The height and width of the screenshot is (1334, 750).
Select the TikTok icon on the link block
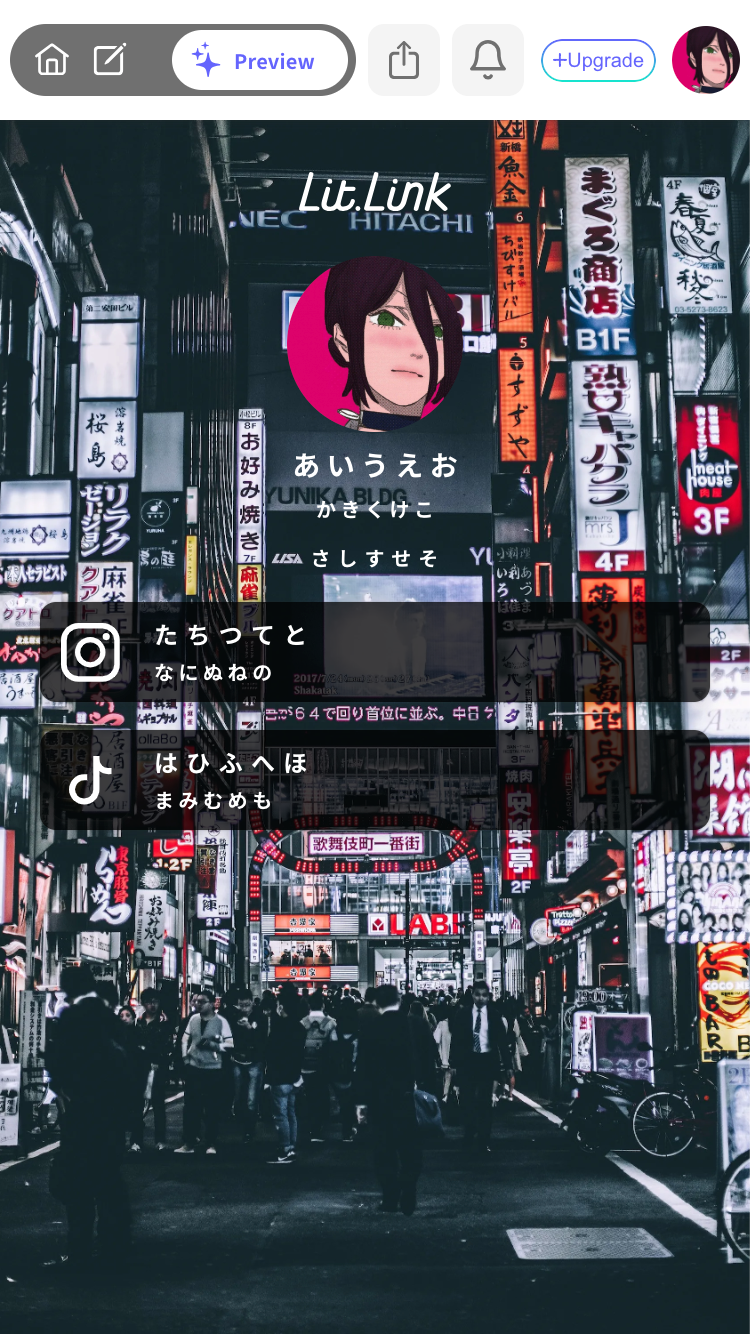[x=91, y=783]
